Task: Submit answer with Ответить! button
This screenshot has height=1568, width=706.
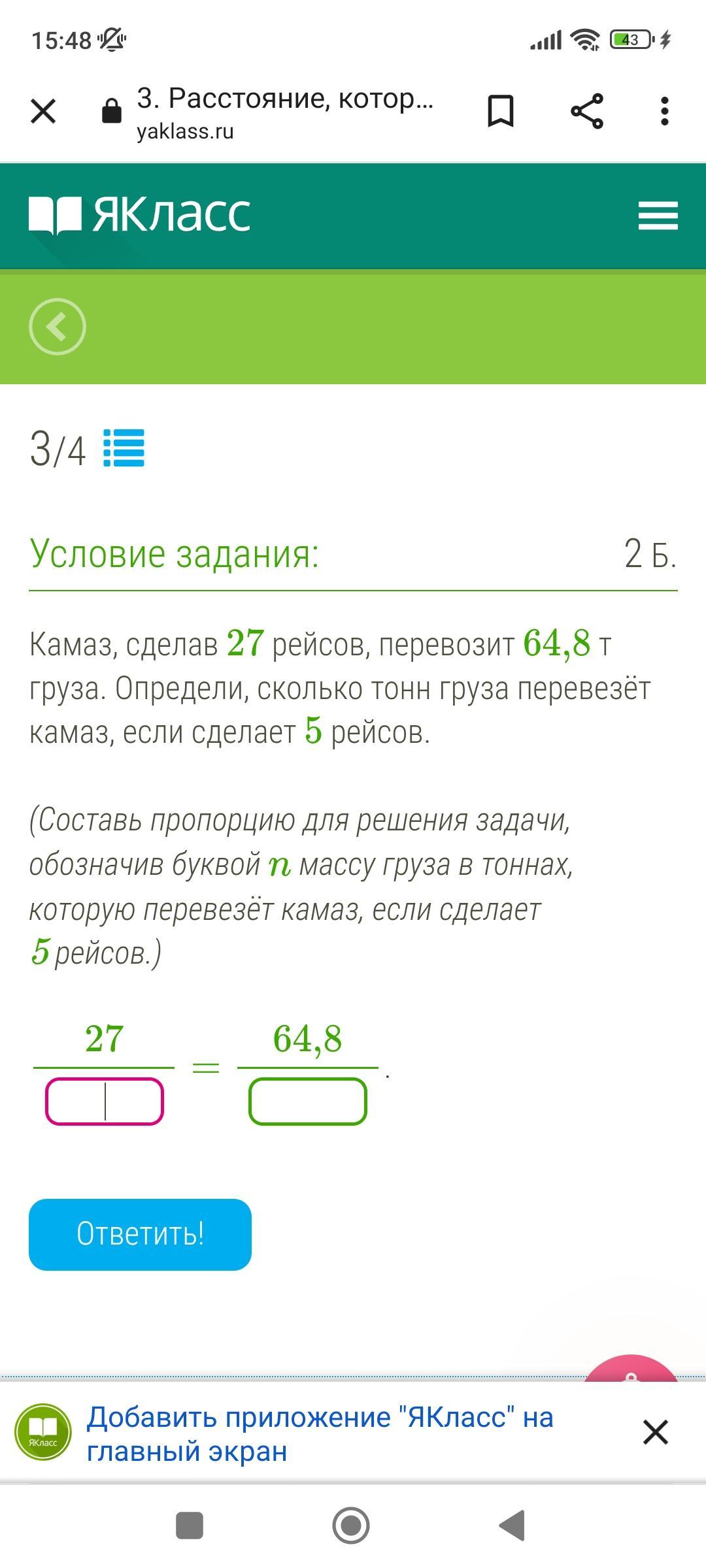Action: (x=140, y=1235)
